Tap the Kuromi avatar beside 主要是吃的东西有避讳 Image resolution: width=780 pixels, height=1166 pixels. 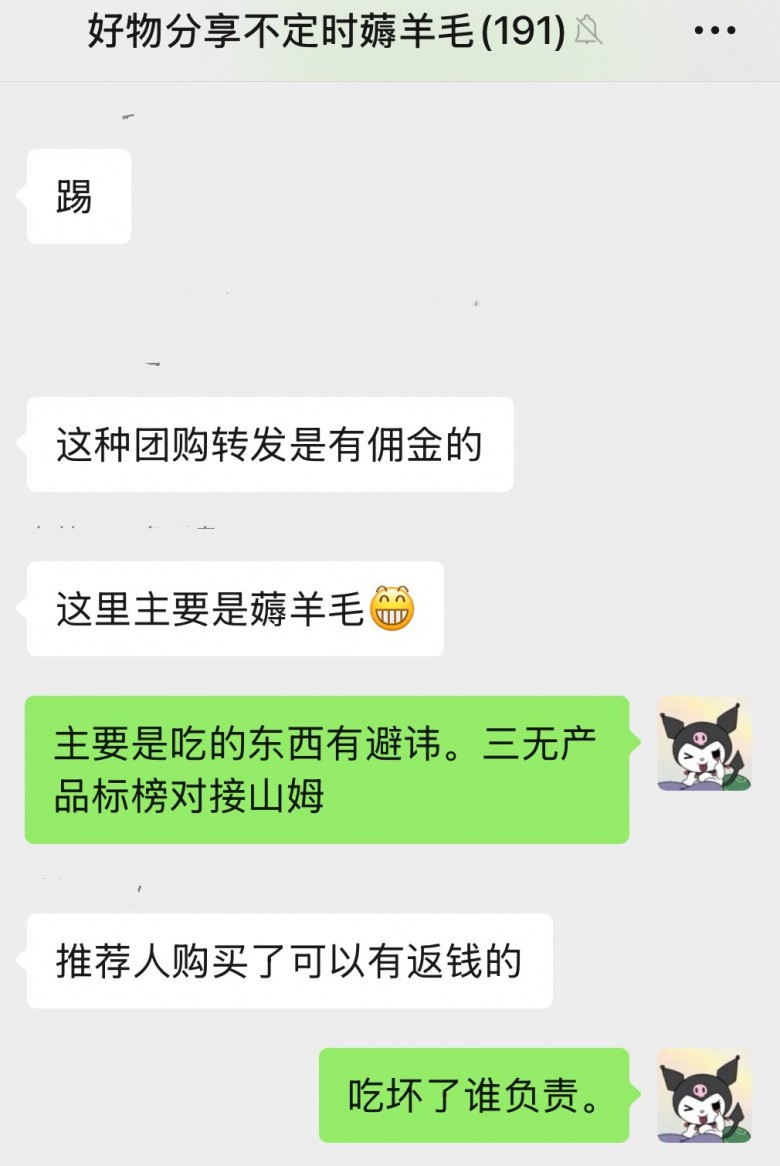click(x=704, y=745)
